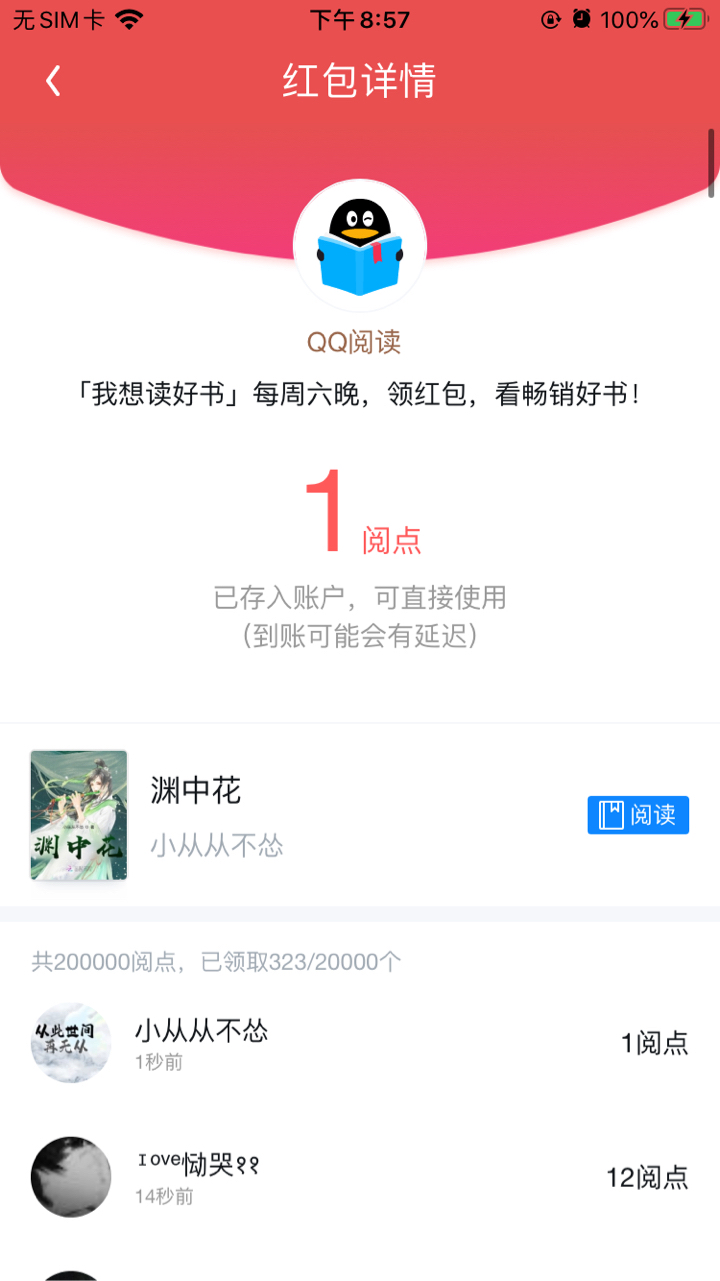Go back from the 红包详情 page
This screenshot has height=1281, width=720.
coord(54,81)
